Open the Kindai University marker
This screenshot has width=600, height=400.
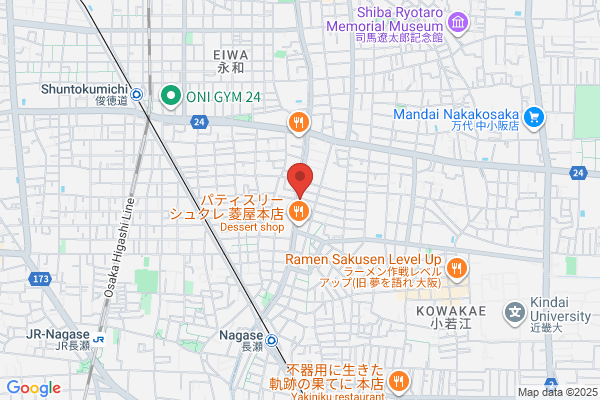click(515, 313)
